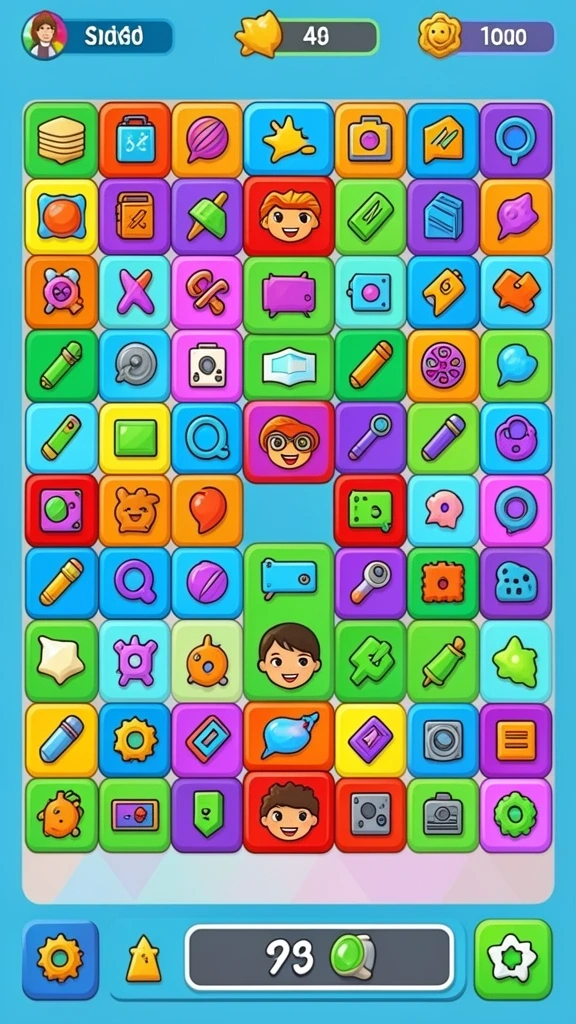Screen dimensions: 576x1024
Task: Select the orange puzzle piece tile
Action: tap(516, 292)
